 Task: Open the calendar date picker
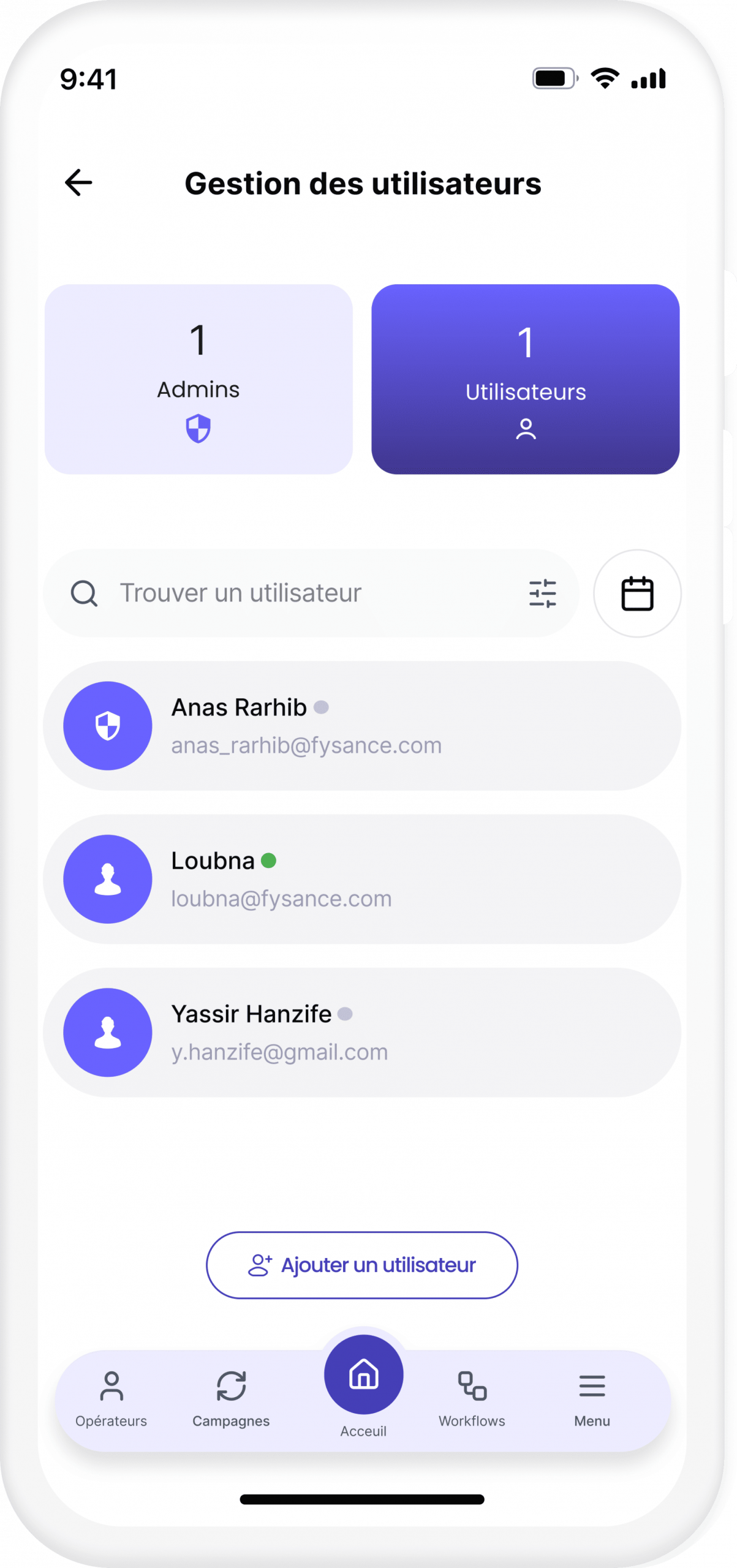[x=637, y=593]
